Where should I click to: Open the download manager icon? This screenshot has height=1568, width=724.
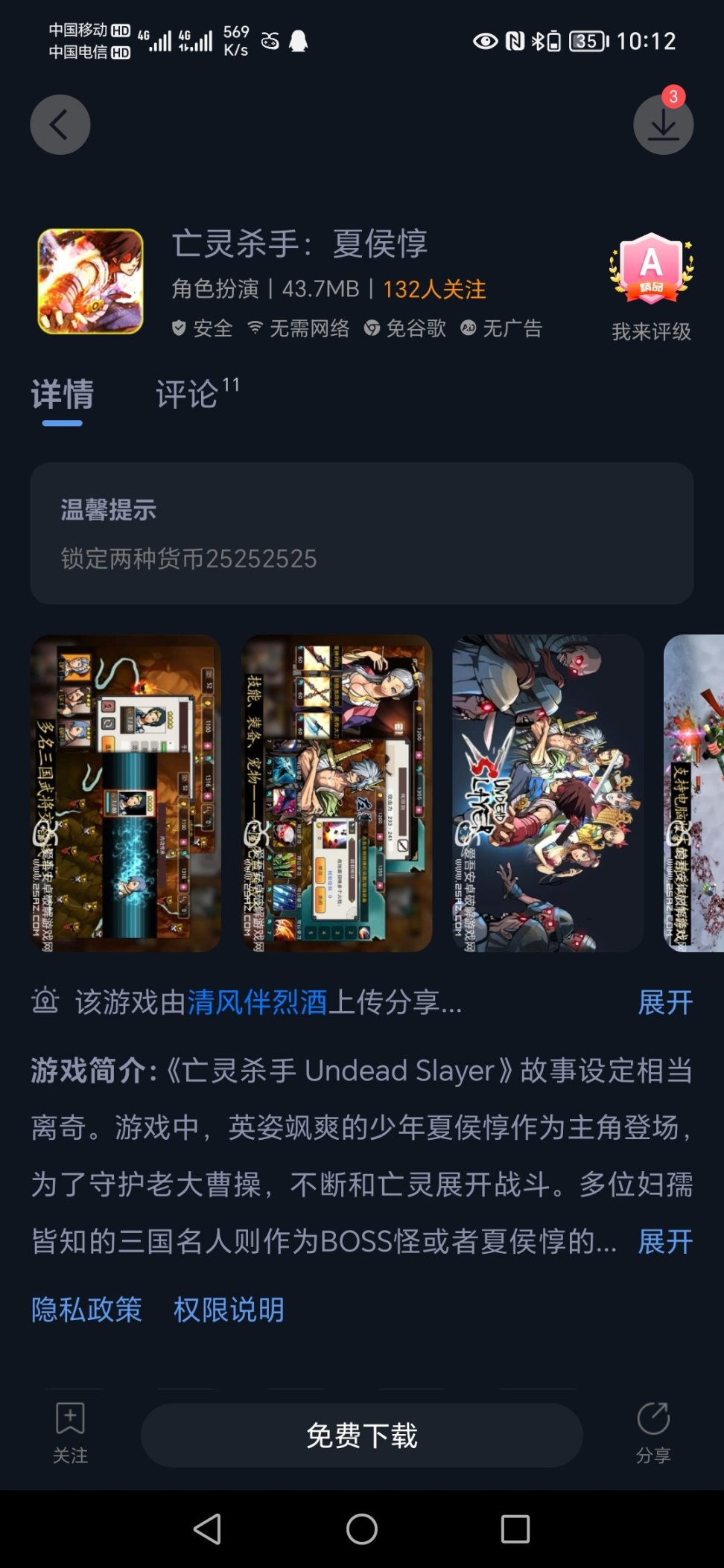[663, 124]
